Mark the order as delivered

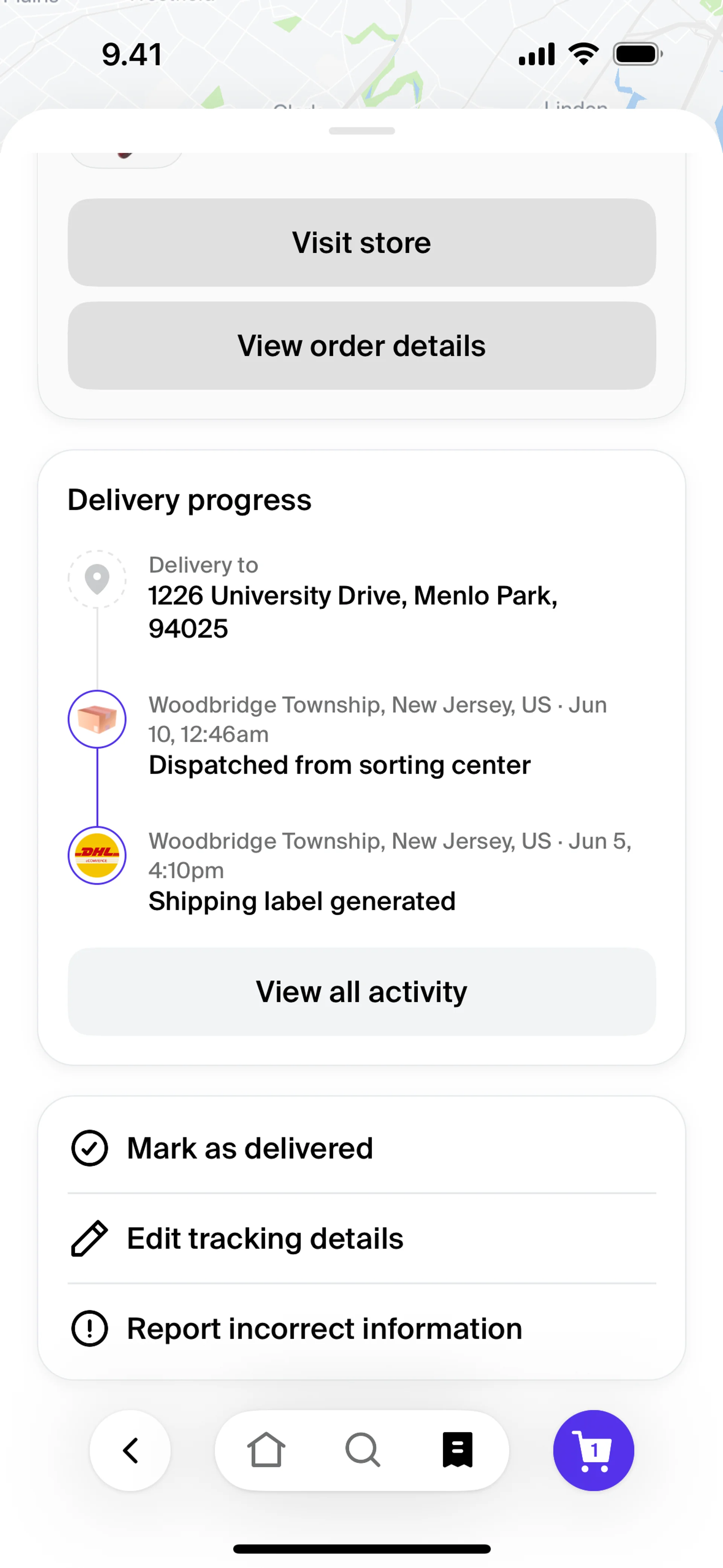pyautogui.click(x=361, y=1148)
